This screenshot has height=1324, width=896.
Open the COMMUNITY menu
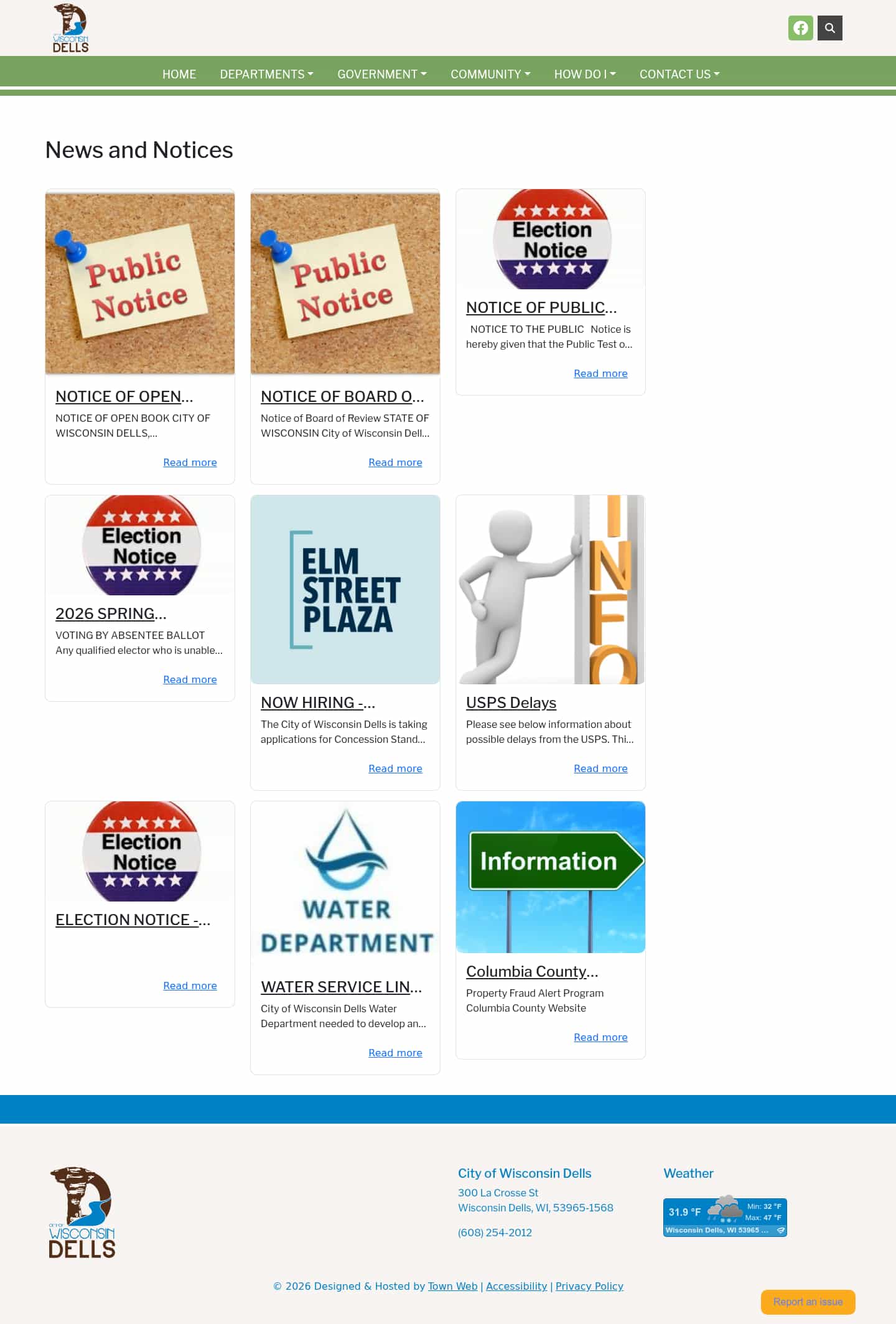pyautogui.click(x=490, y=74)
